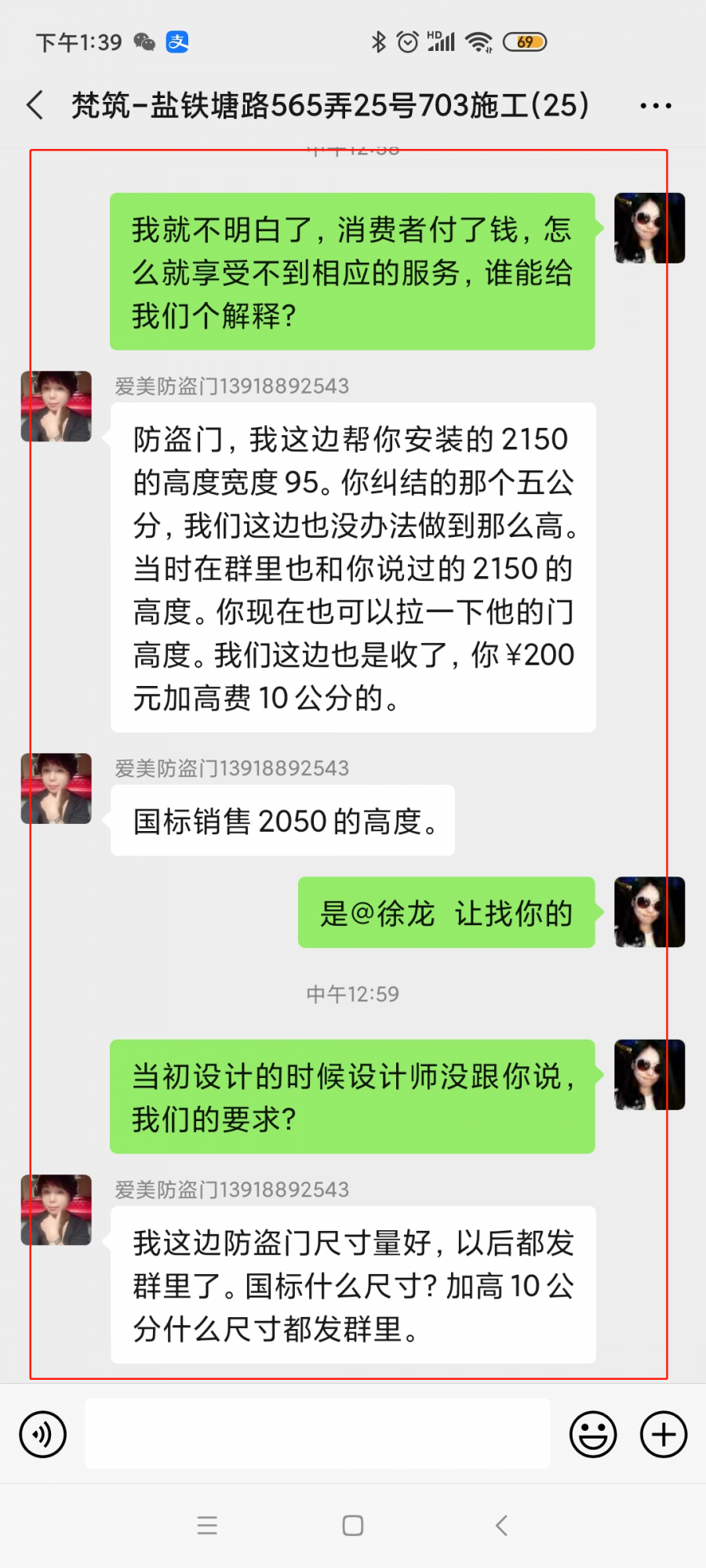Go back to the chat list
This screenshot has height=1568, width=706.
tap(35, 105)
